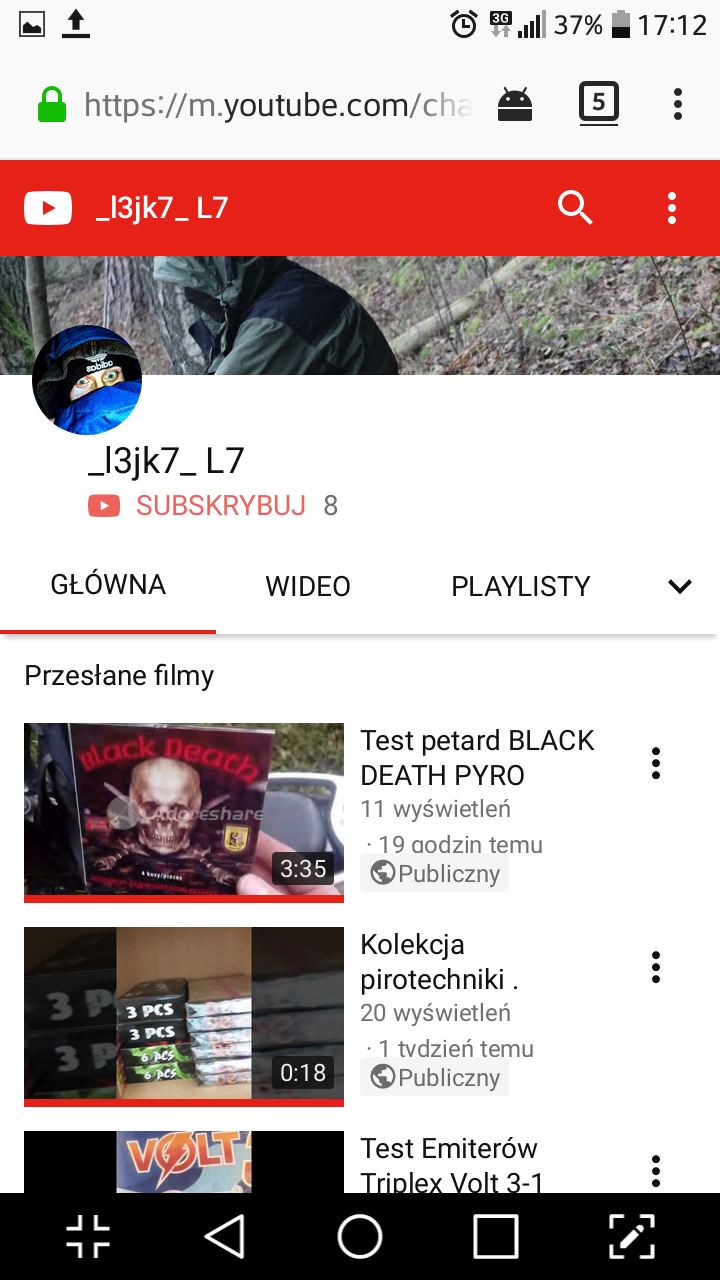Open the YouTube header overflow menu
The height and width of the screenshot is (1280, 720).
672,208
